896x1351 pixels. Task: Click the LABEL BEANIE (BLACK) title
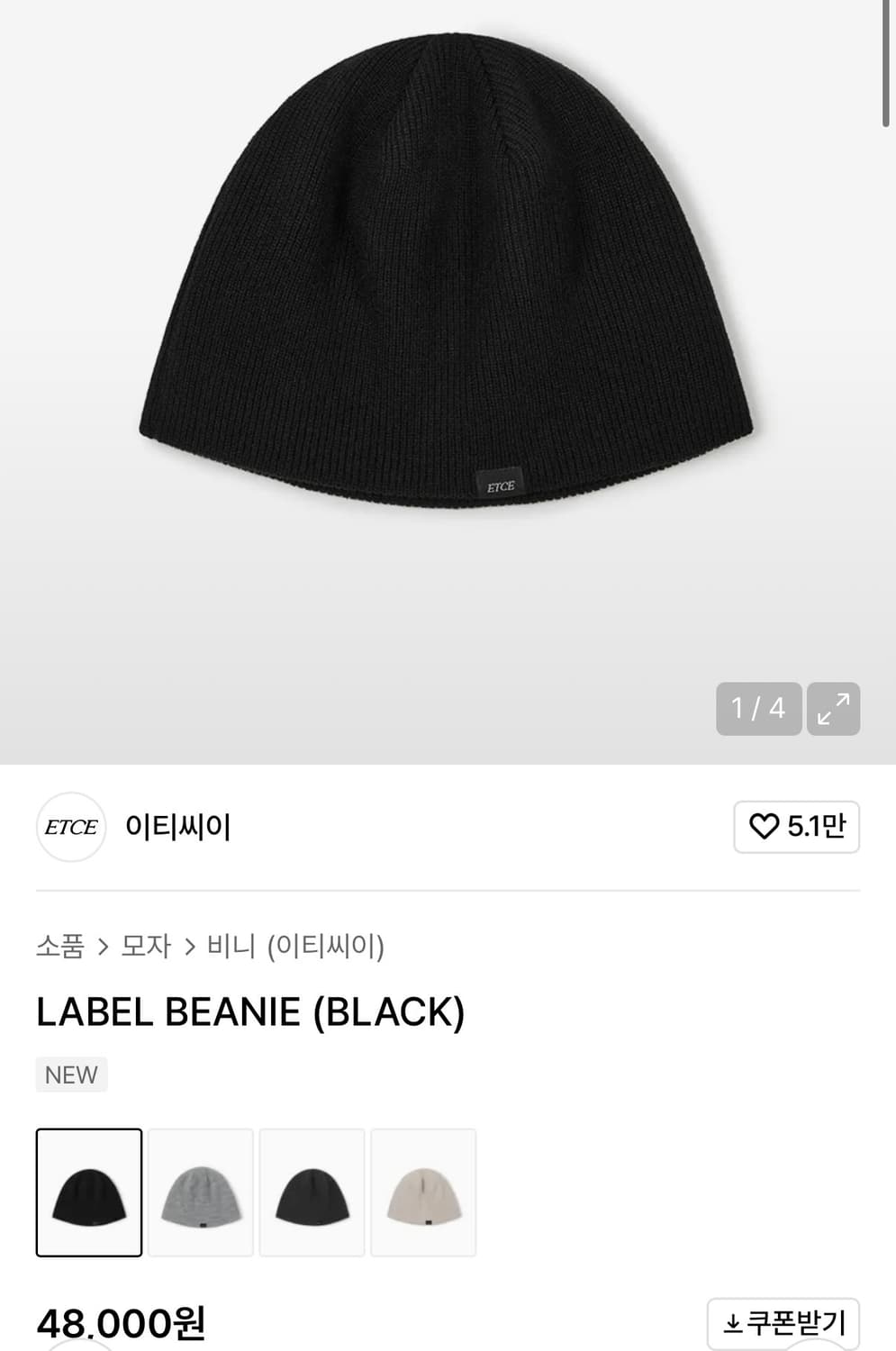pos(250,1011)
